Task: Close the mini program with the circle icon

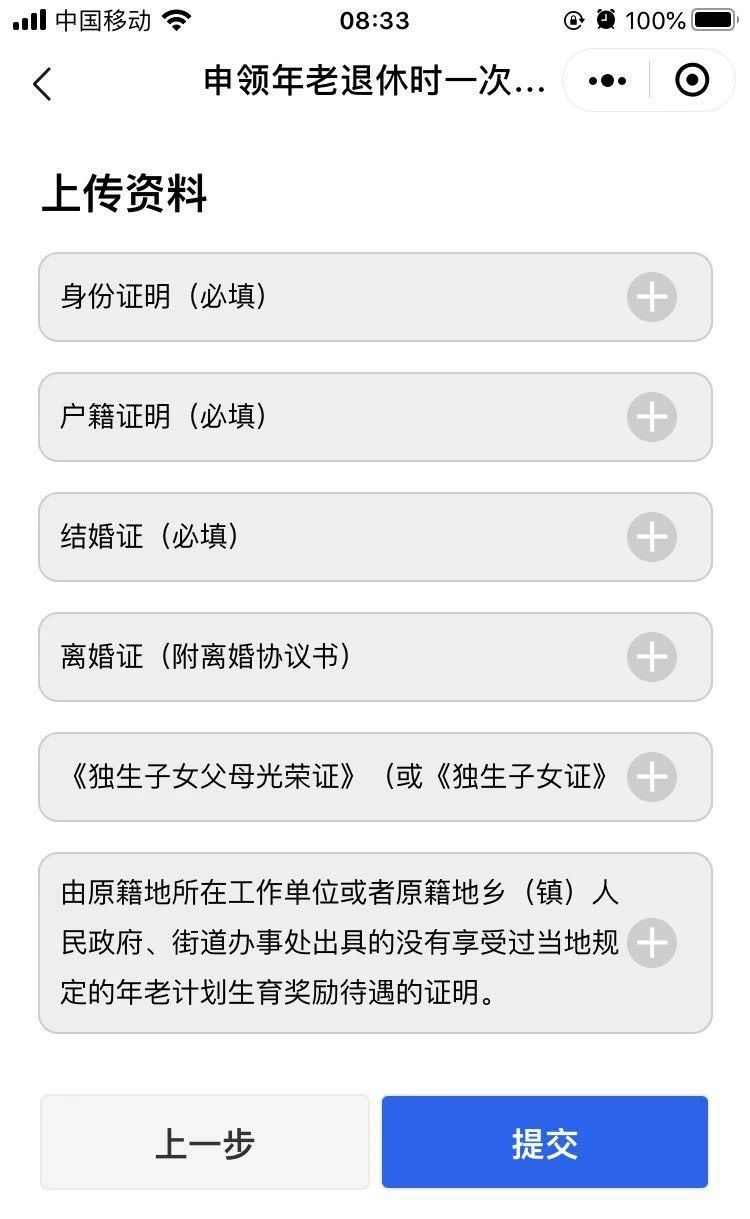Action: (692, 81)
